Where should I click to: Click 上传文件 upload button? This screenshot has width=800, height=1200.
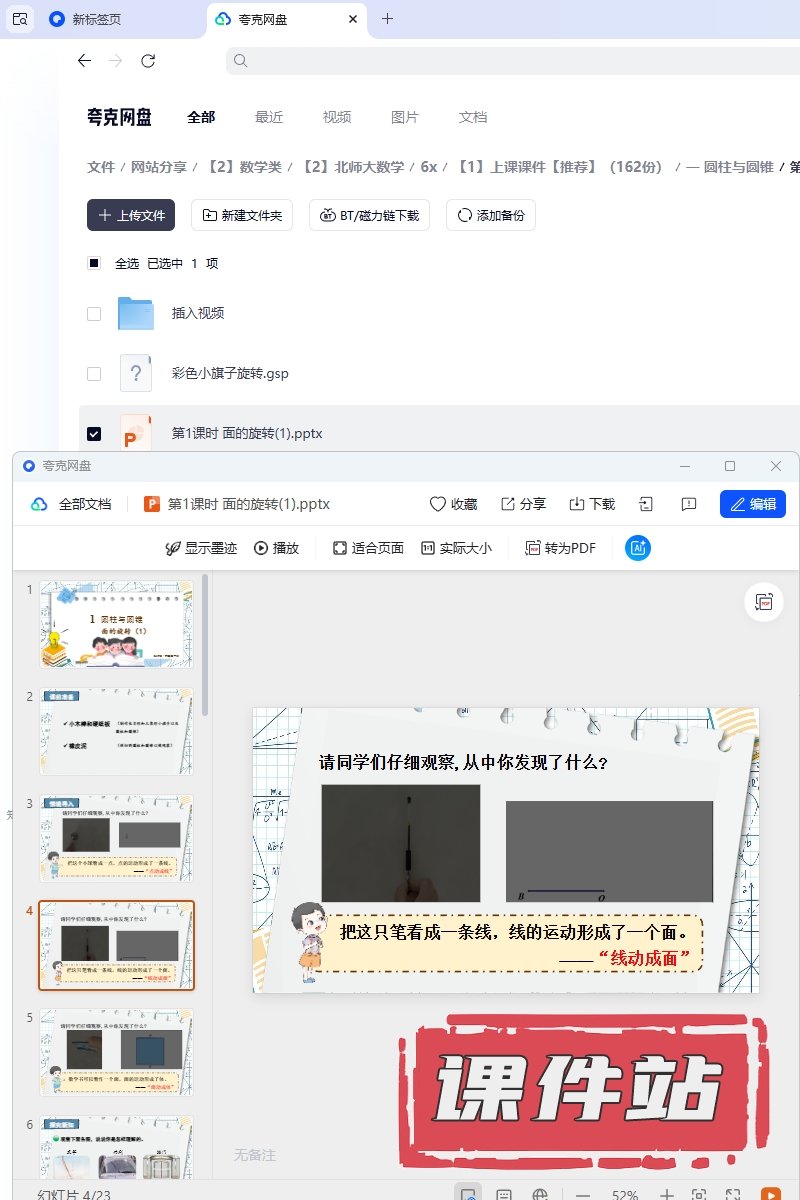pos(131,215)
